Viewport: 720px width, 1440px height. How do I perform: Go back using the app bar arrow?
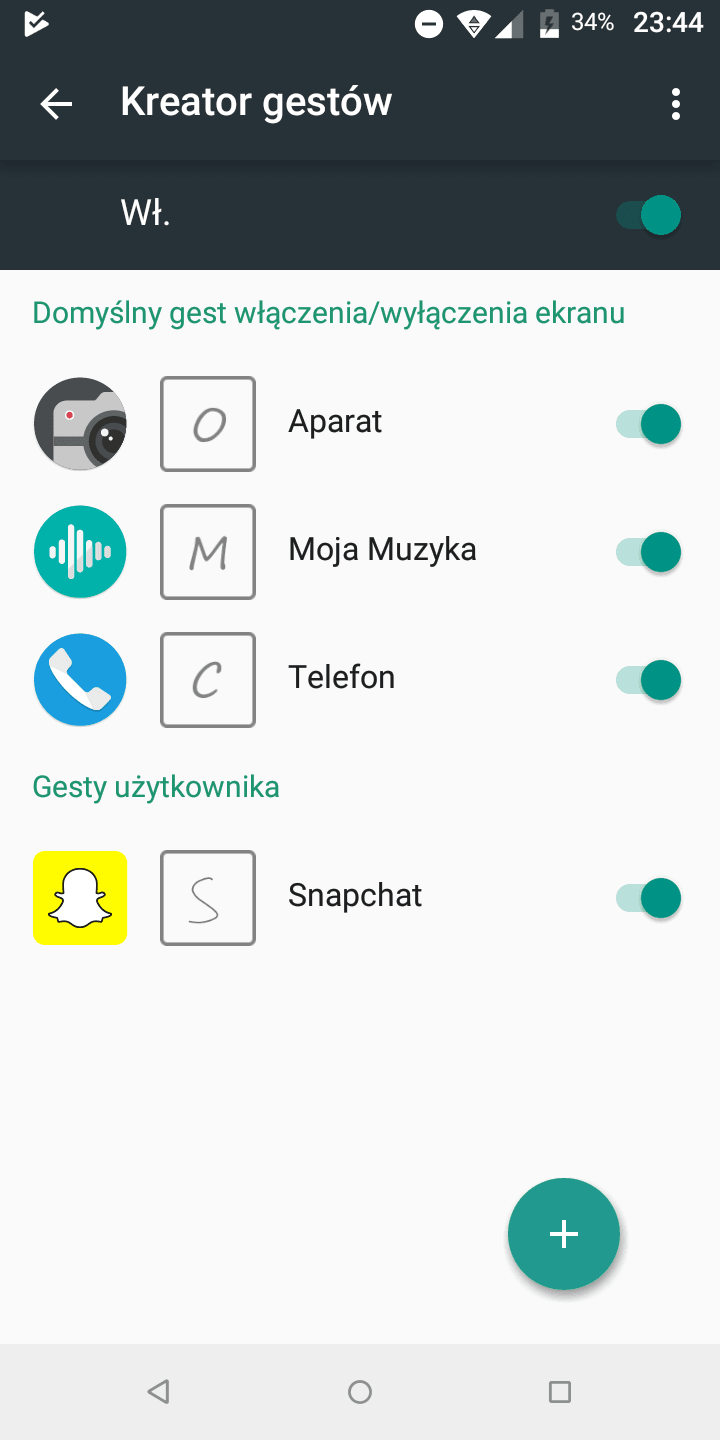click(56, 104)
